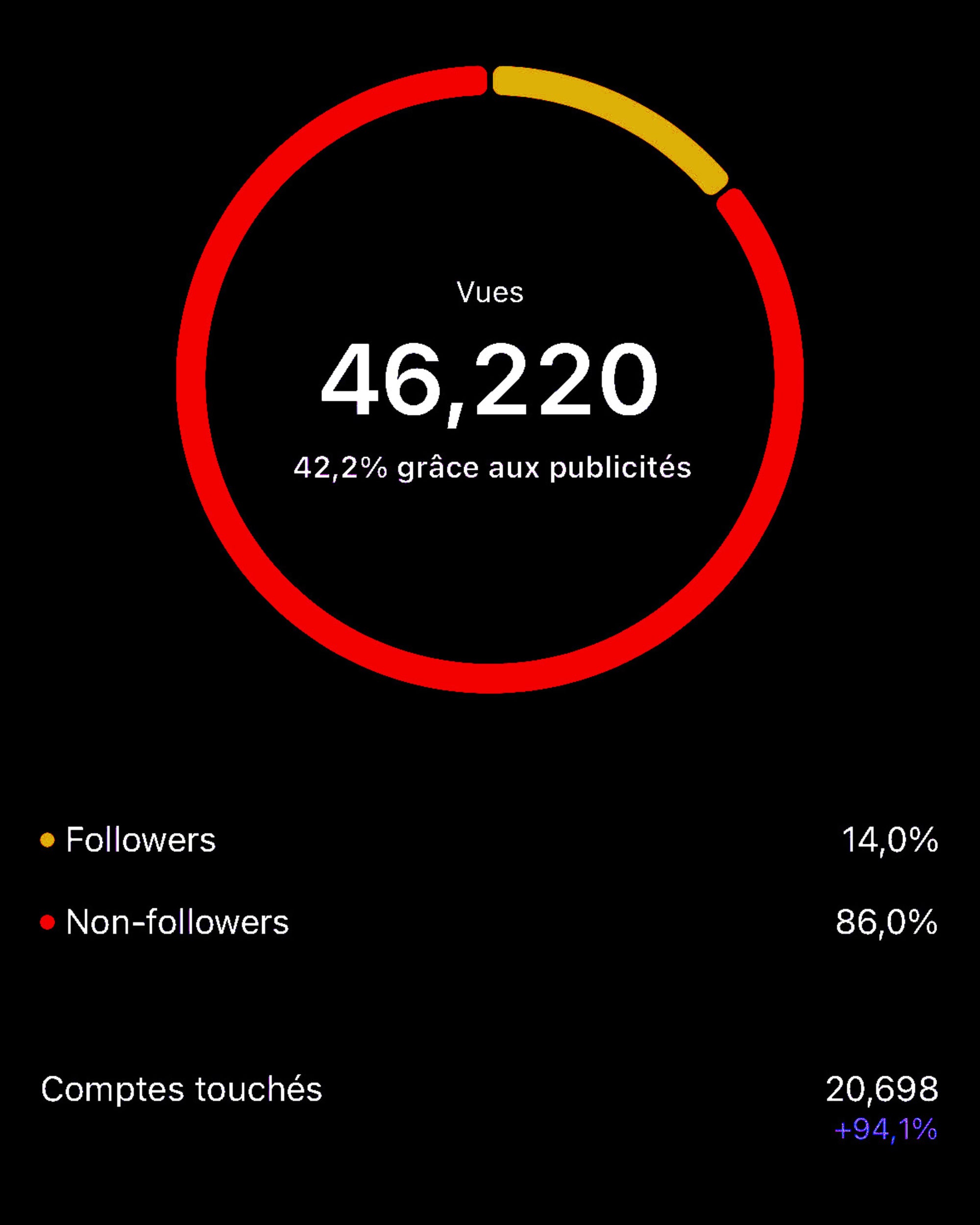The height and width of the screenshot is (1225, 980).
Task: Select the Vues label inside the chart
Action: pyautogui.click(x=490, y=292)
